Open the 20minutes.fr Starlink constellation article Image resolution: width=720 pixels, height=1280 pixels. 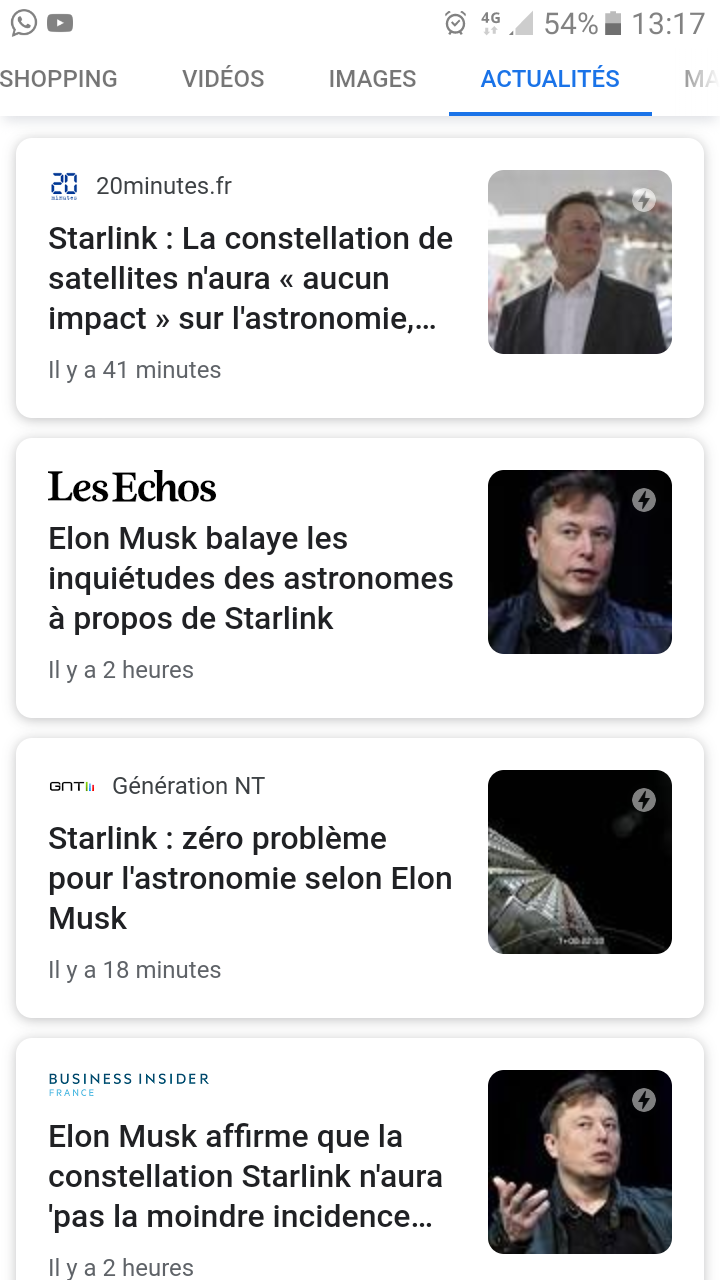(250, 278)
